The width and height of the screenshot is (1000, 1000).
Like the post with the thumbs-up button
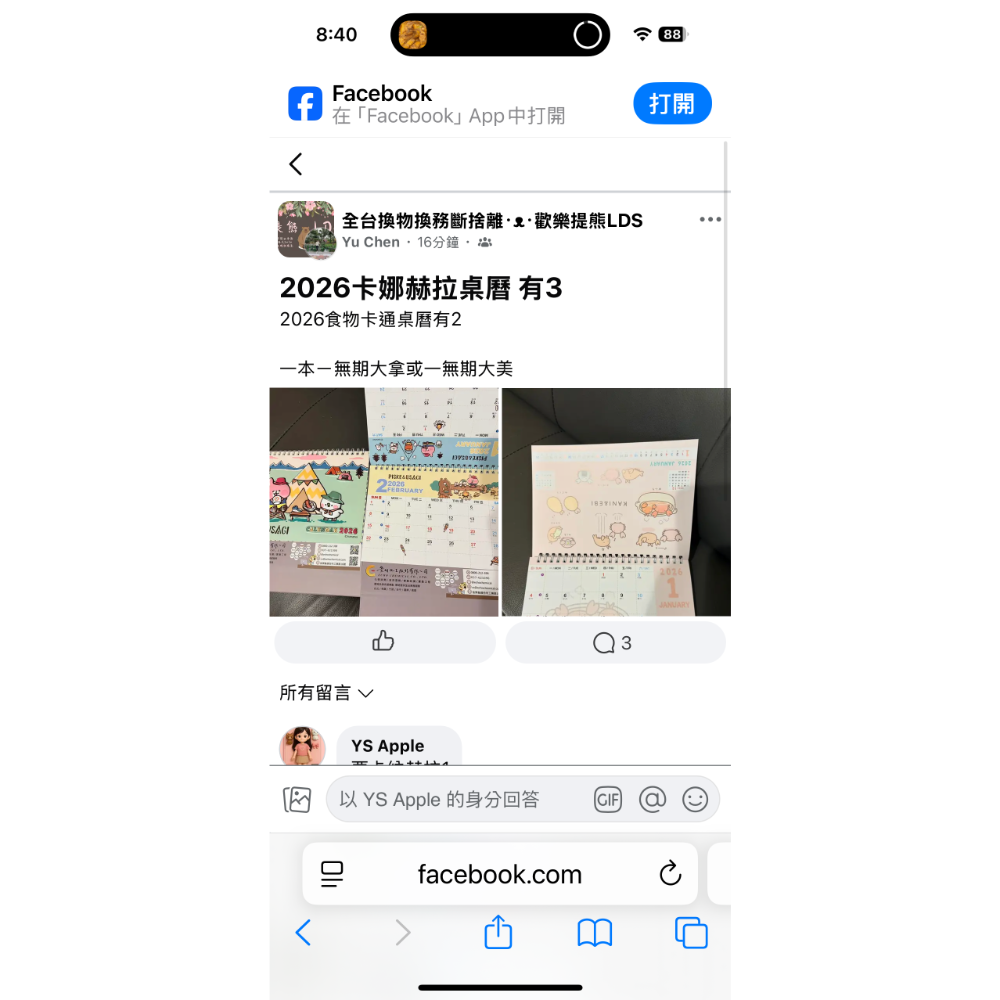coord(384,642)
